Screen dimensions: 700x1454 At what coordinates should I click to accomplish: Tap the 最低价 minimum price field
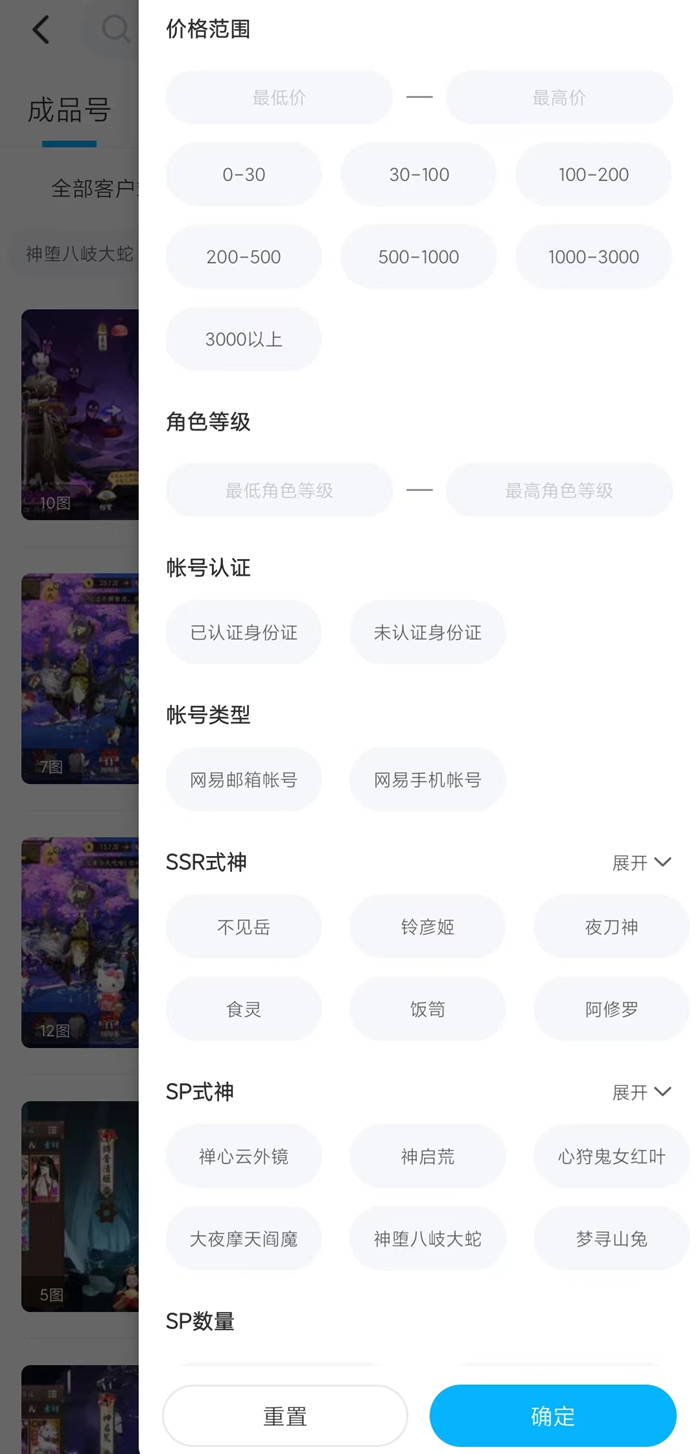(279, 98)
